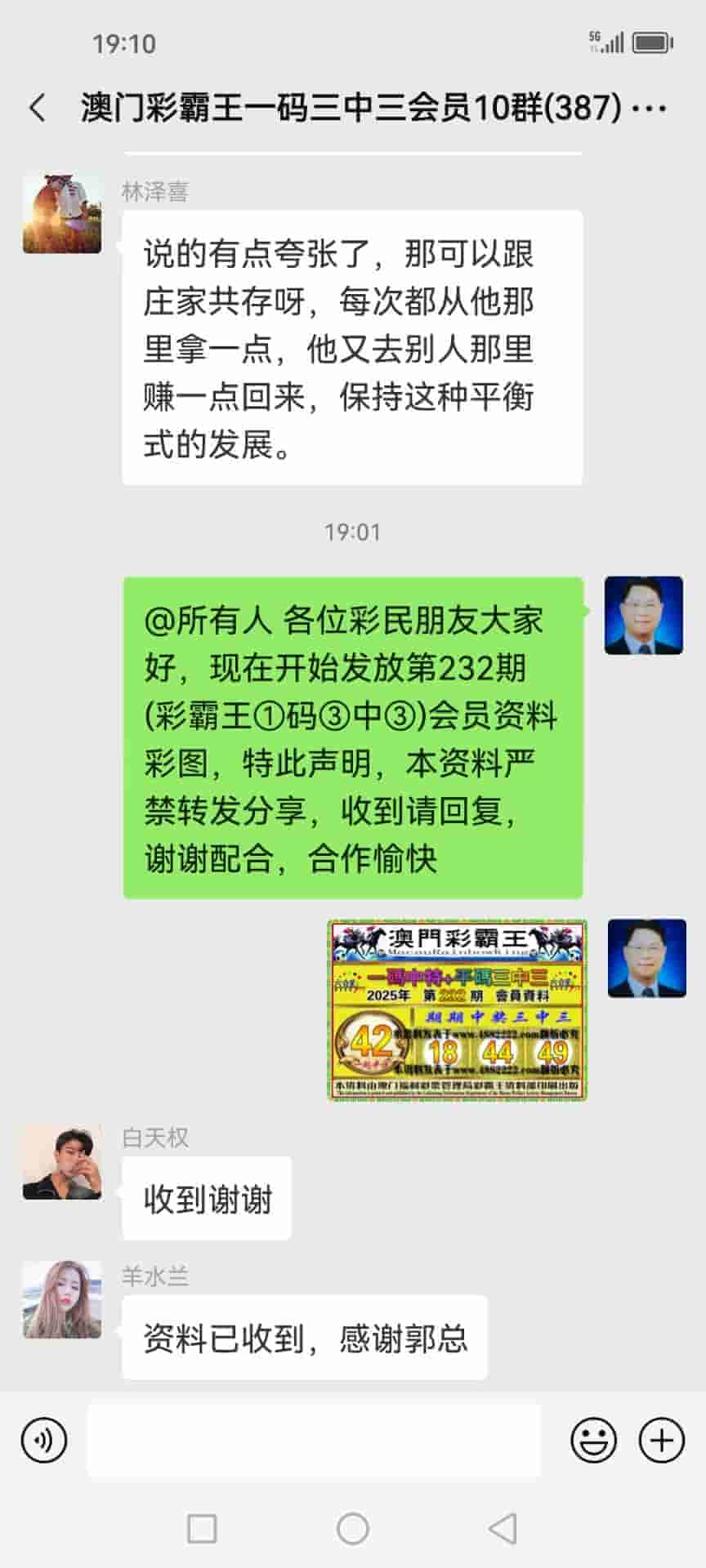The width and height of the screenshot is (706, 1568).
Task: Open 林泽喜's profile avatar
Action: pos(62,213)
